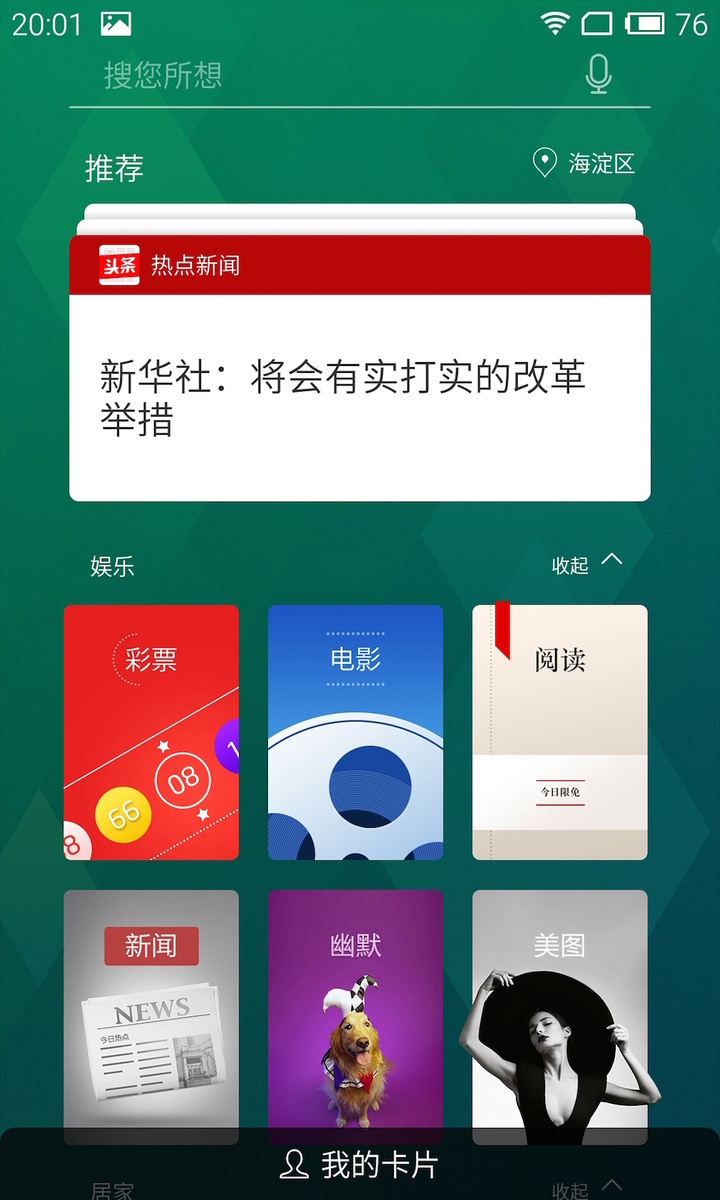Screen dimensions: 720x1200
Task: Open the 彩票 lottery card
Action: [x=151, y=732]
